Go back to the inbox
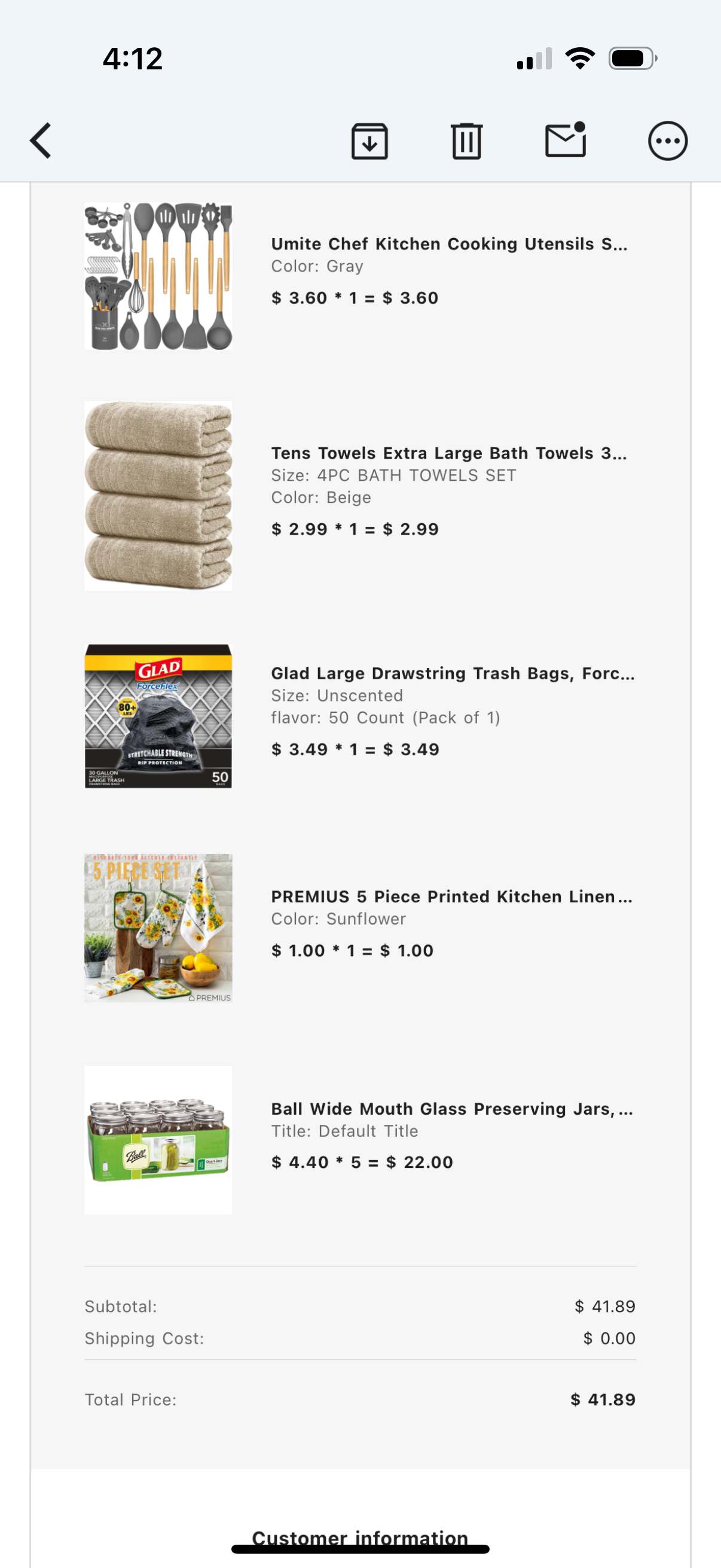 click(x=41, y=141)
